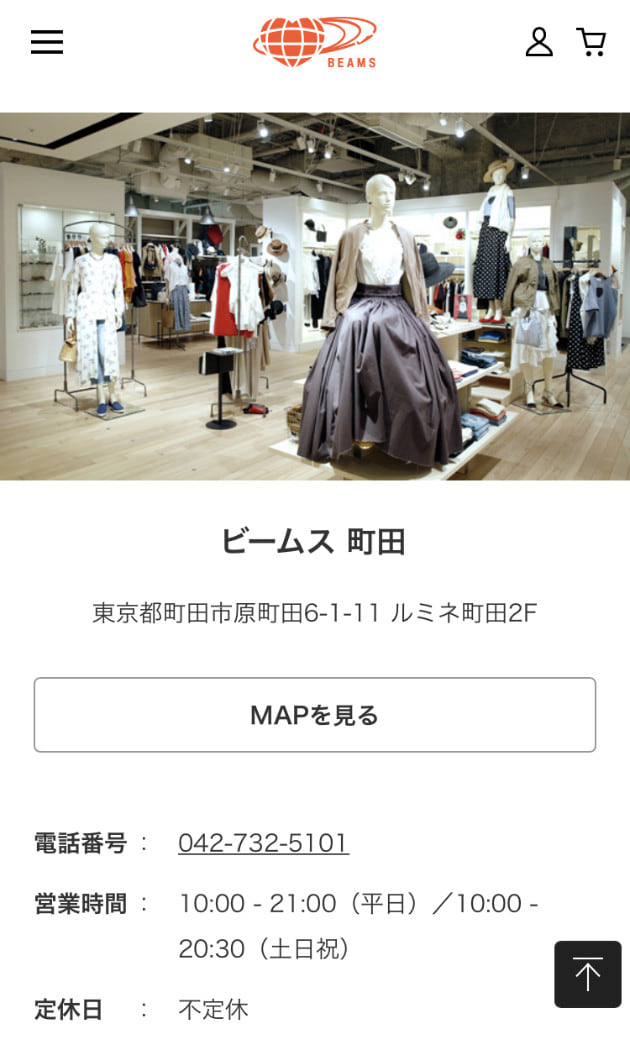Call the phone number 042-732-5101
This screenshot has width=630, height=1050.
point(263,843)
